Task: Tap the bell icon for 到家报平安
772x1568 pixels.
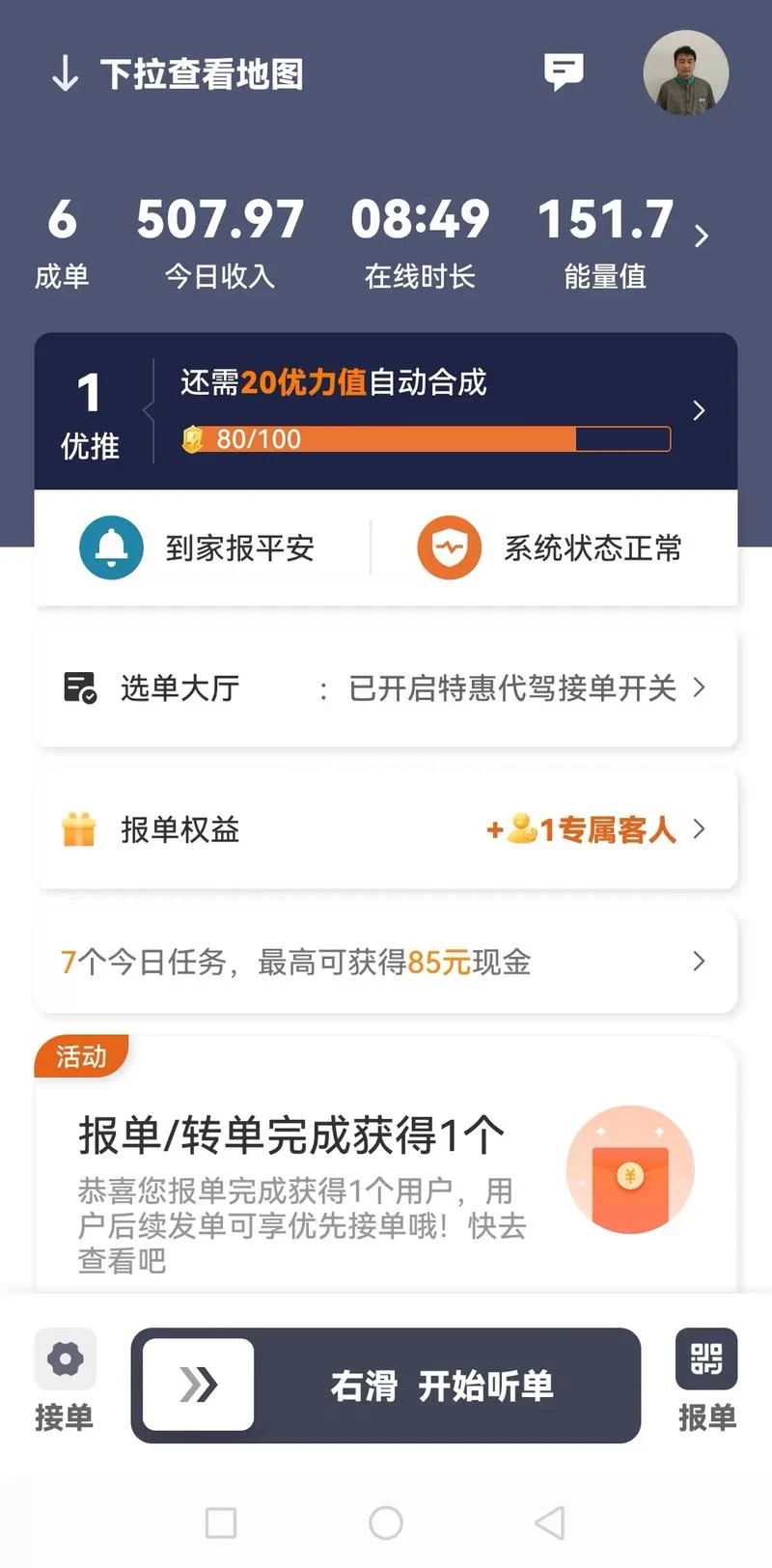Action: coord(111,546)
